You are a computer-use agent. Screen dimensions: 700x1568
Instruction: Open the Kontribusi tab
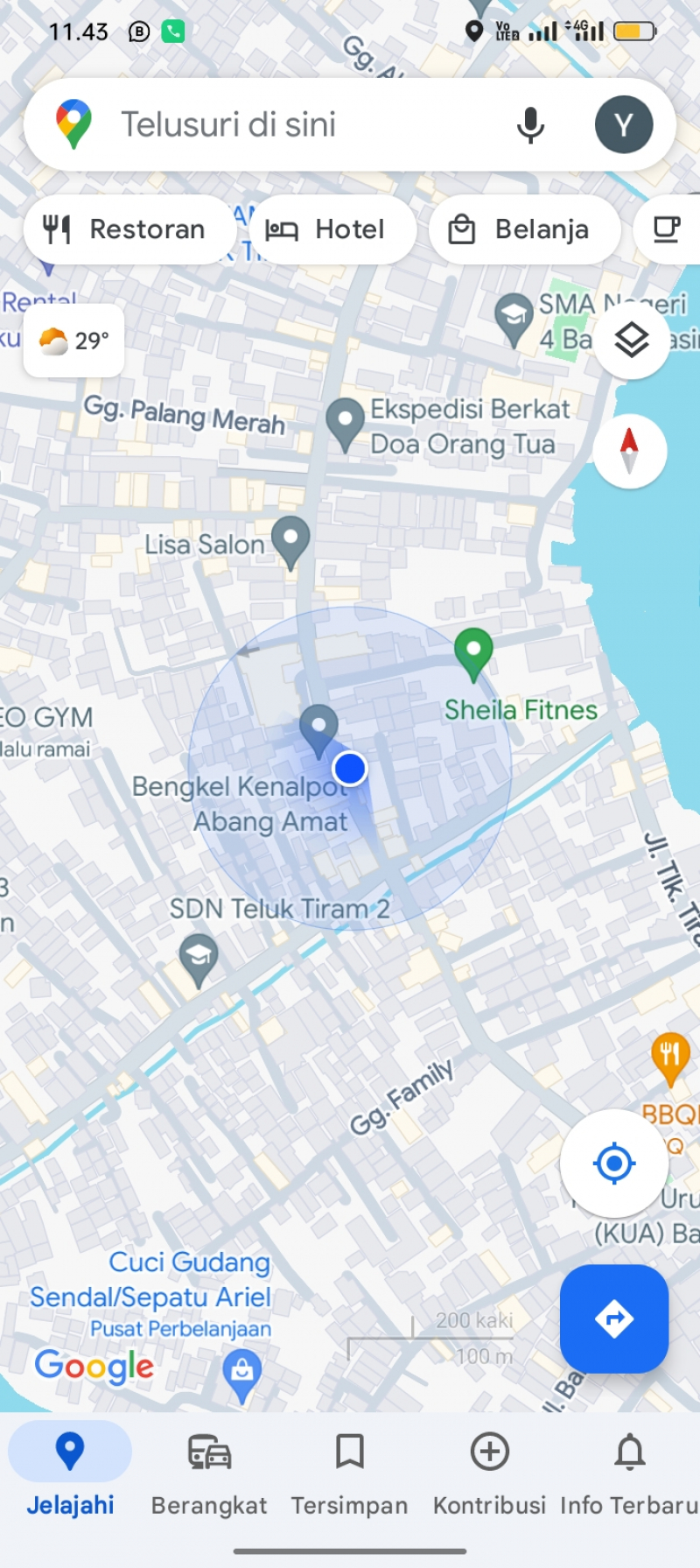click(489, 1471)
